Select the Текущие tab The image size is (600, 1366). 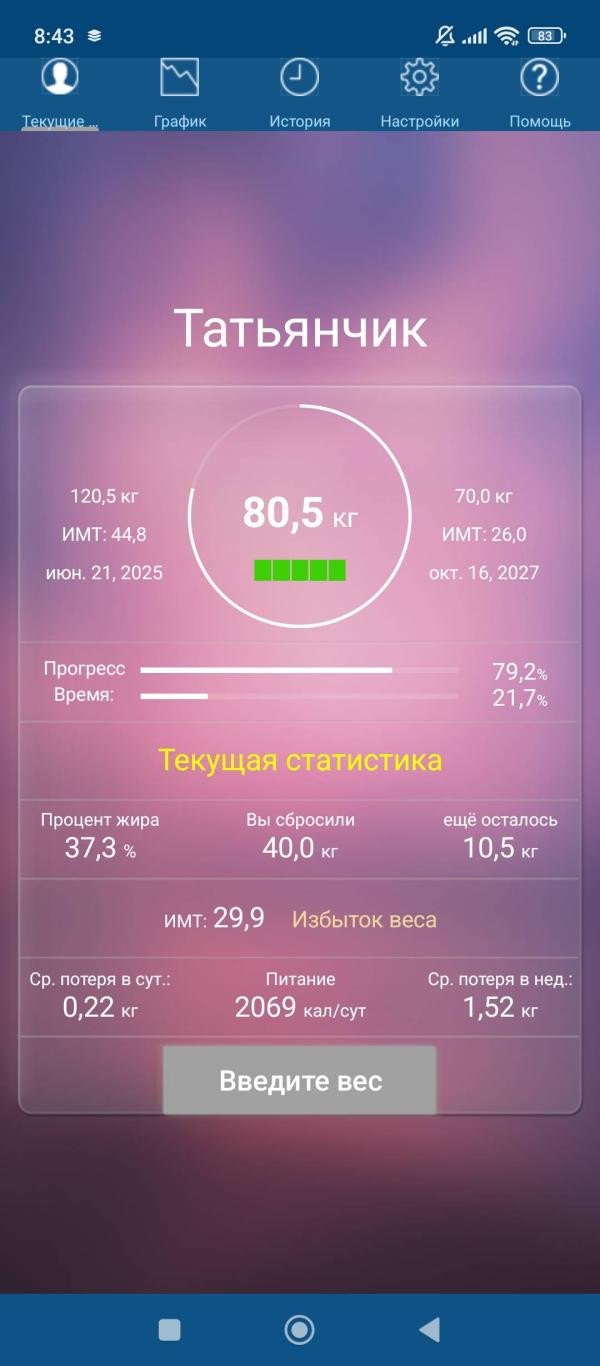click(60, 94)
